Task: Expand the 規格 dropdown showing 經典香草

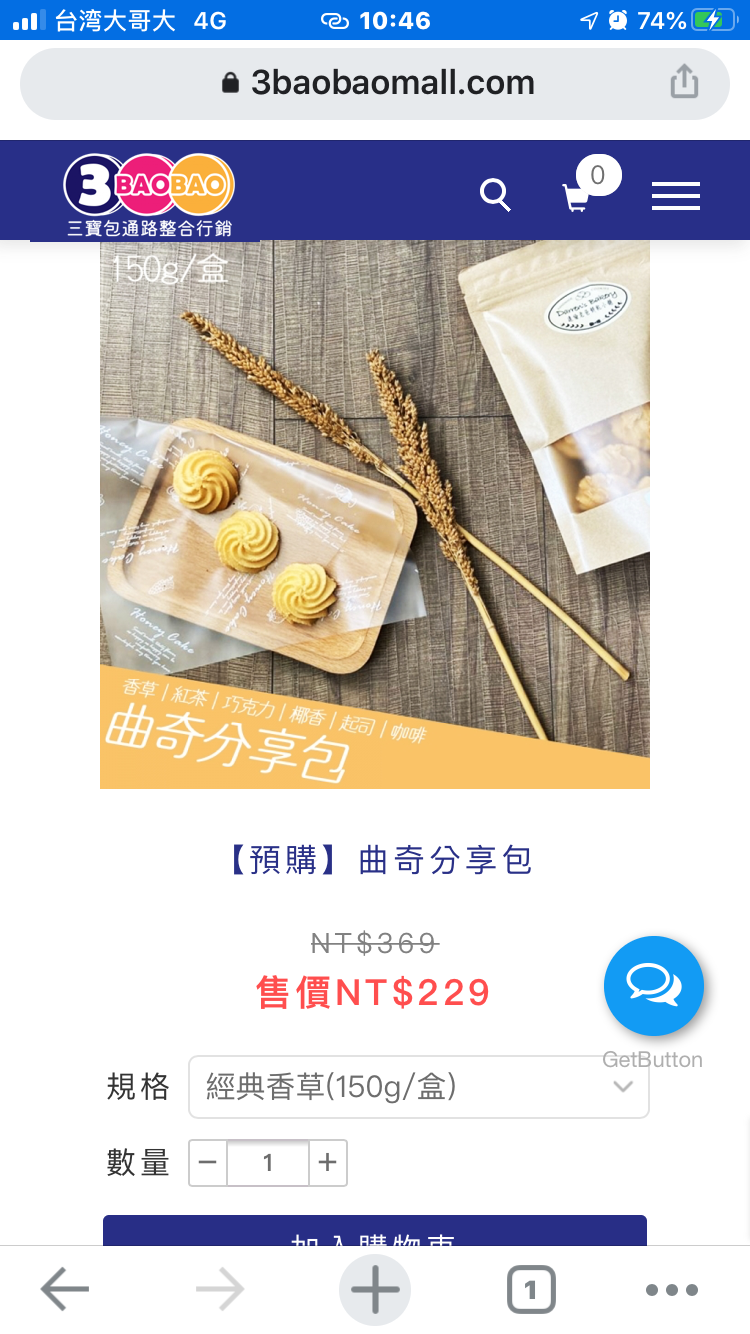Action: tap(418, 1087)
